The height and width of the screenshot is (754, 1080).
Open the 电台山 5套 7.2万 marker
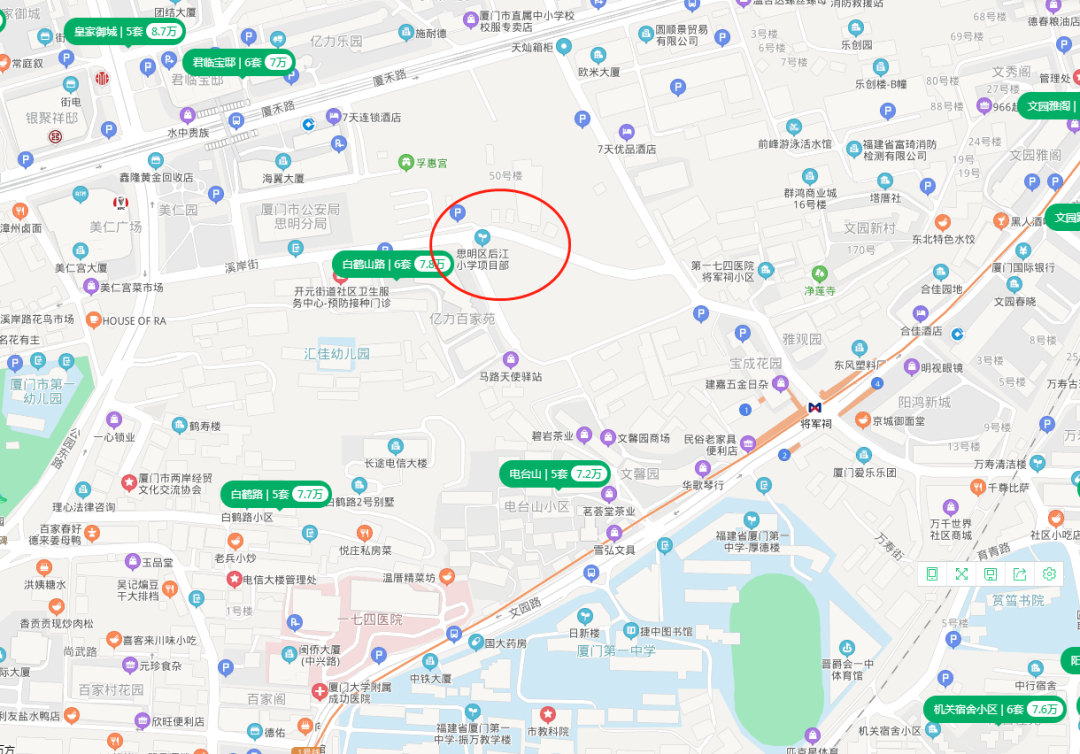554,474
